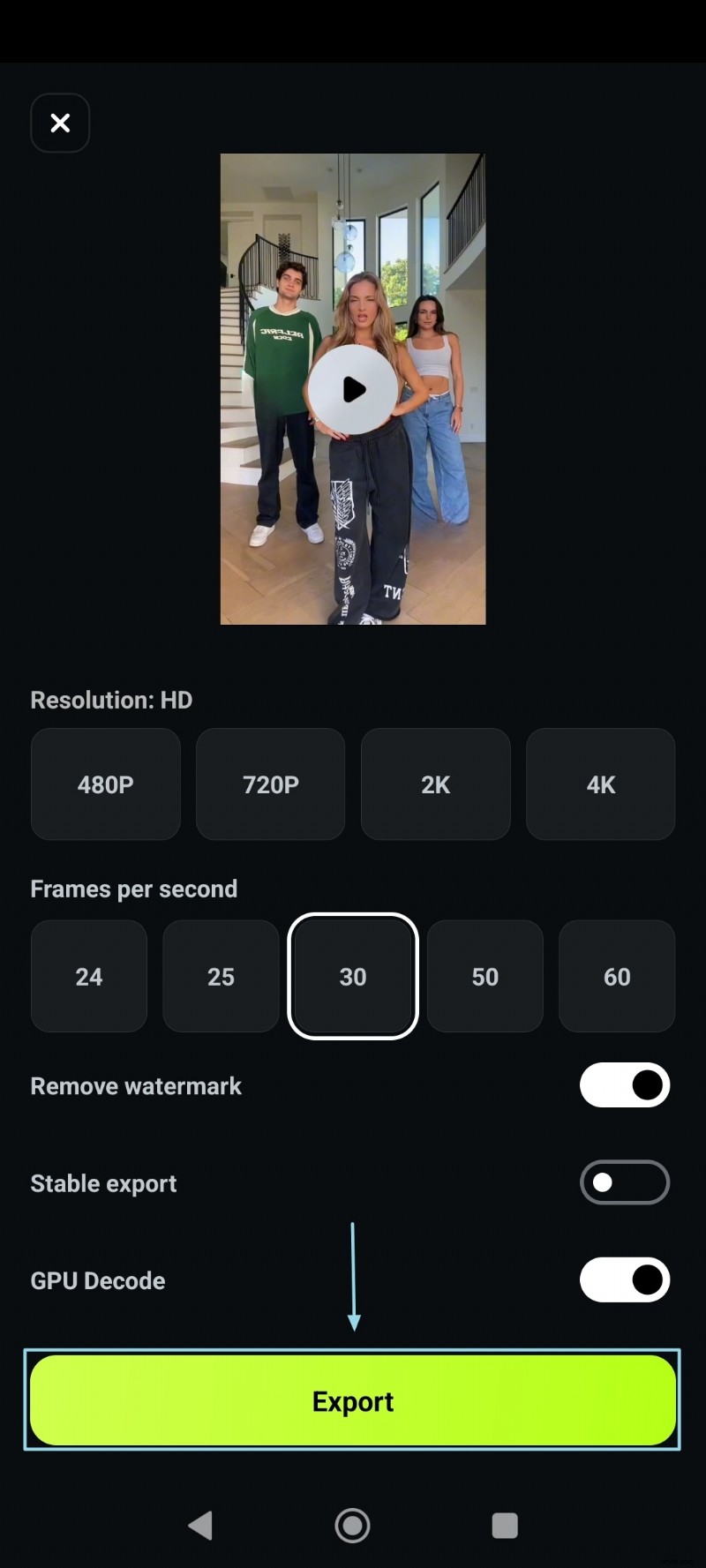Viewport: 706px width, 1568px height.
Task: Turn off GPU Decode
Action: click(x=625, y=1279)
